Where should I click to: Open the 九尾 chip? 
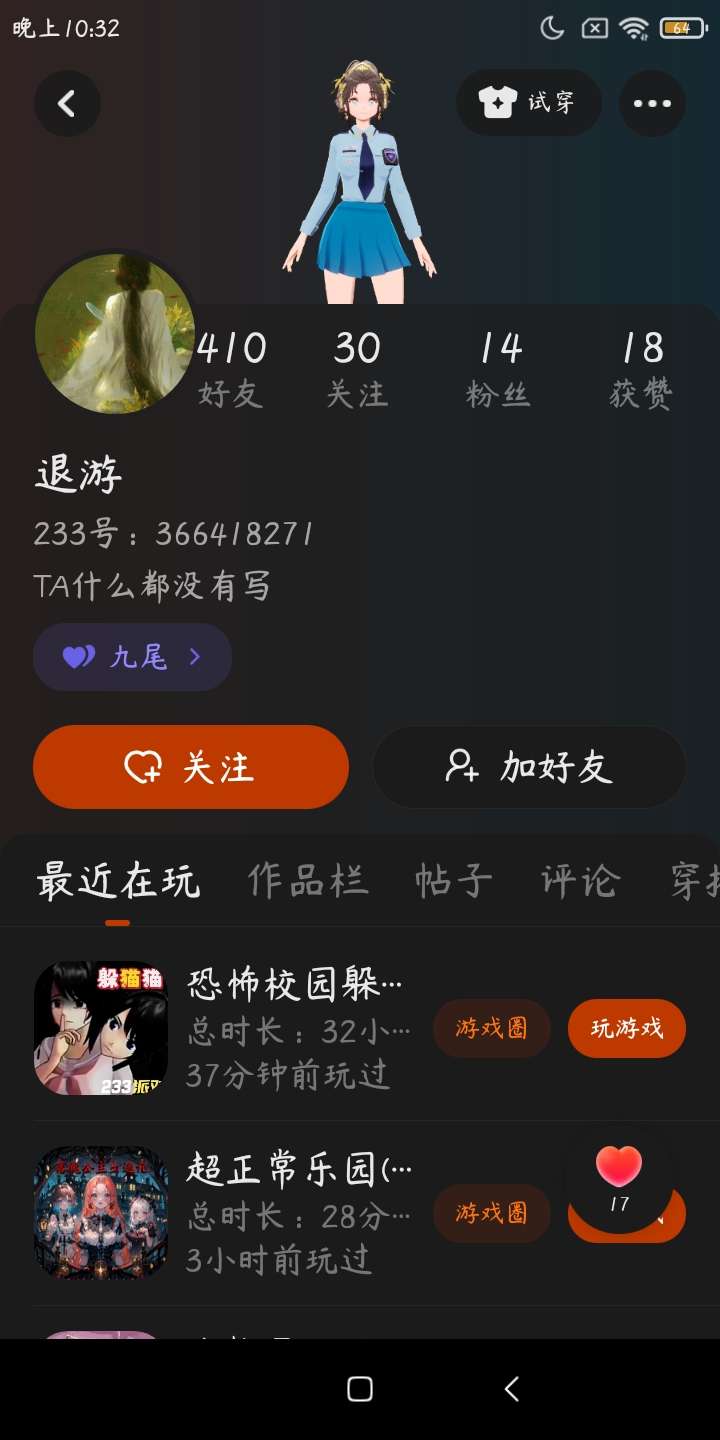click(132, 657)
